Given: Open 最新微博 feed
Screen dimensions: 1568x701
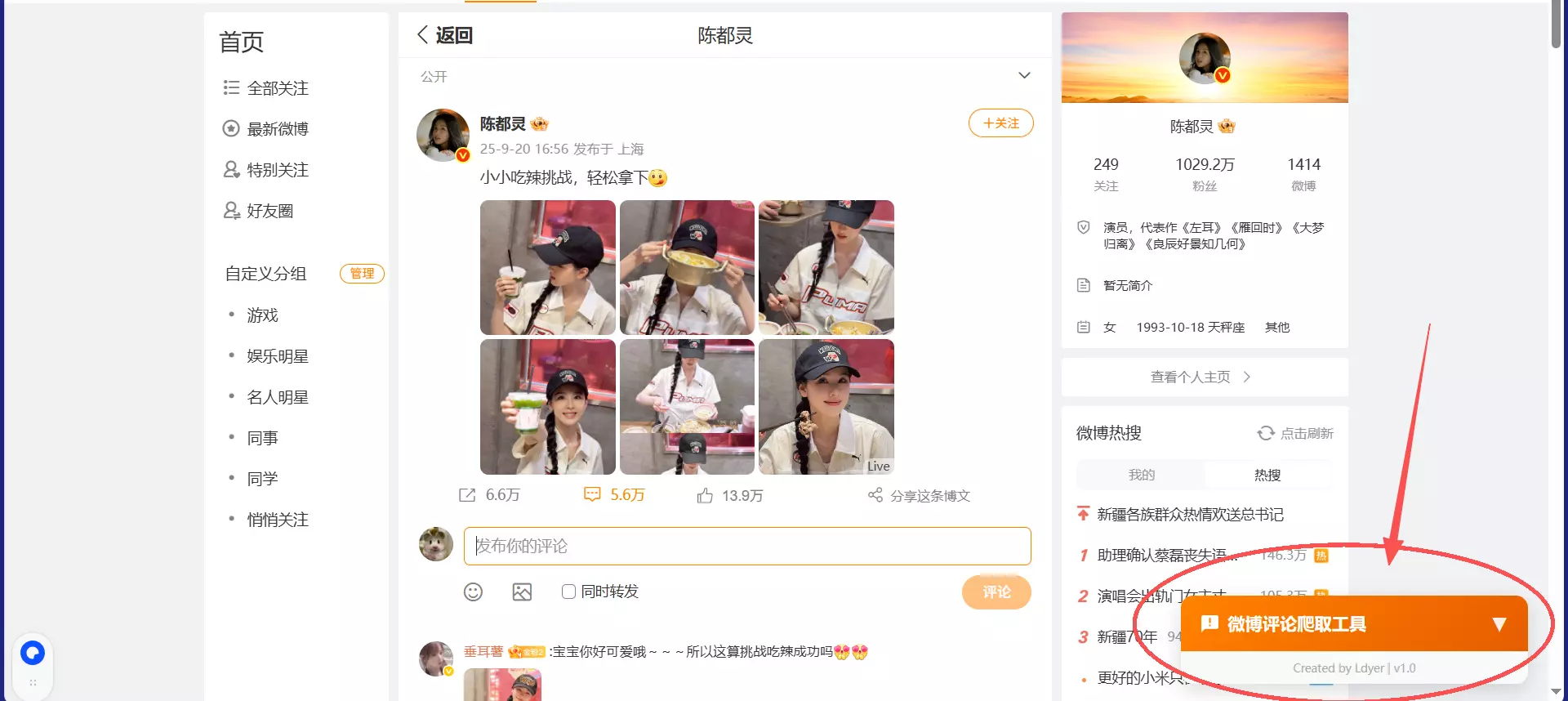Looking at the screenshot, I should (x=266, y=129).
